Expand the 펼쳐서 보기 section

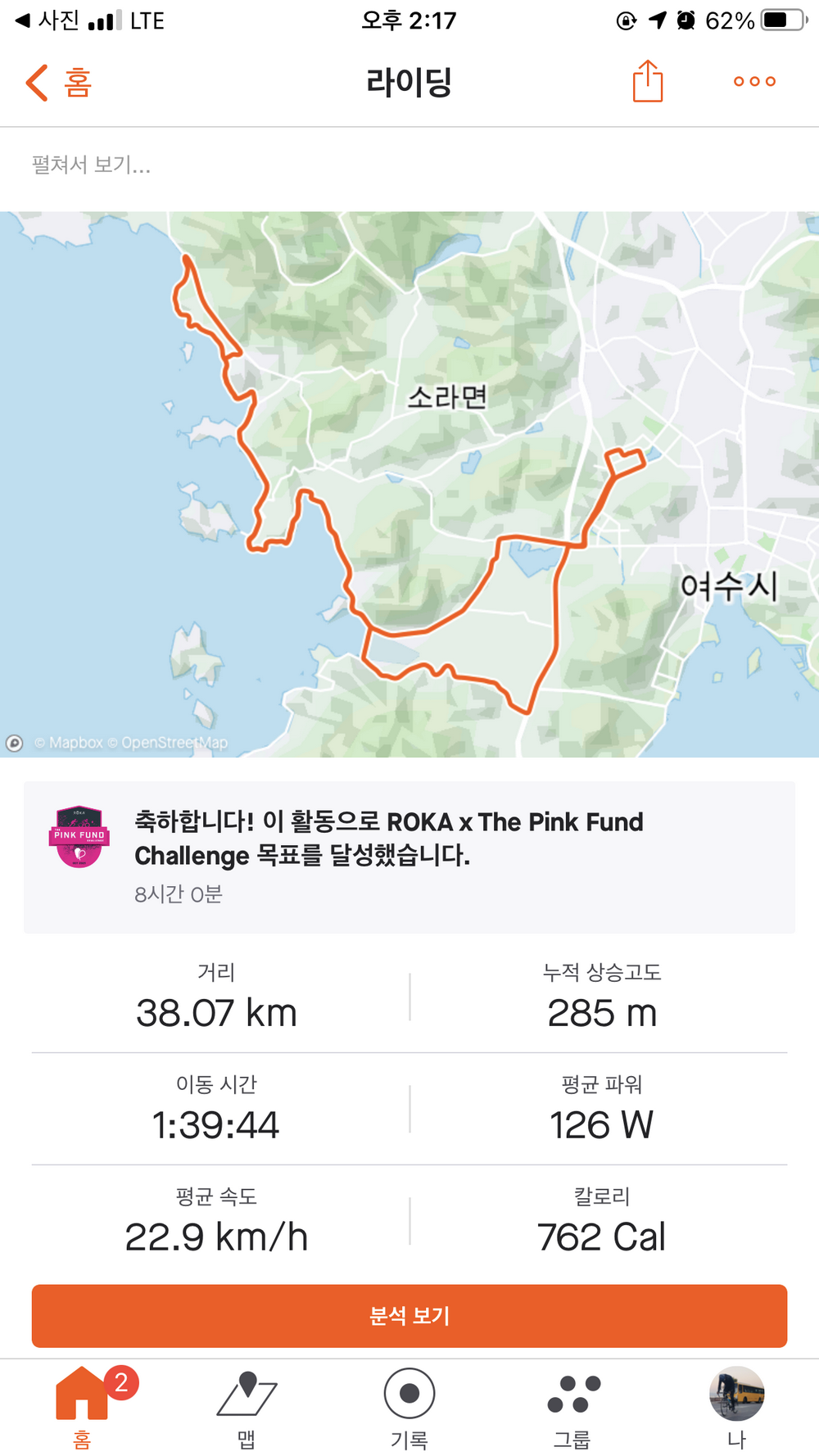click(x=91, y=165)
